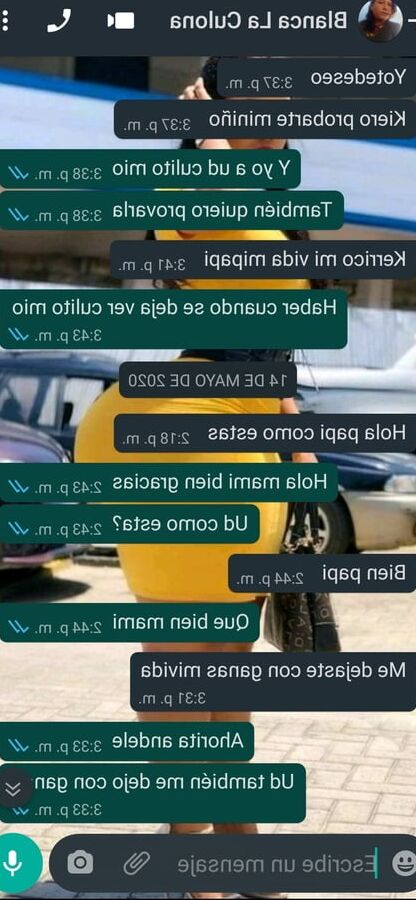The image size is (416, 900).
Task: Record a voice message with the microphone
Action: pyautogui.click(x=13, y=863)
